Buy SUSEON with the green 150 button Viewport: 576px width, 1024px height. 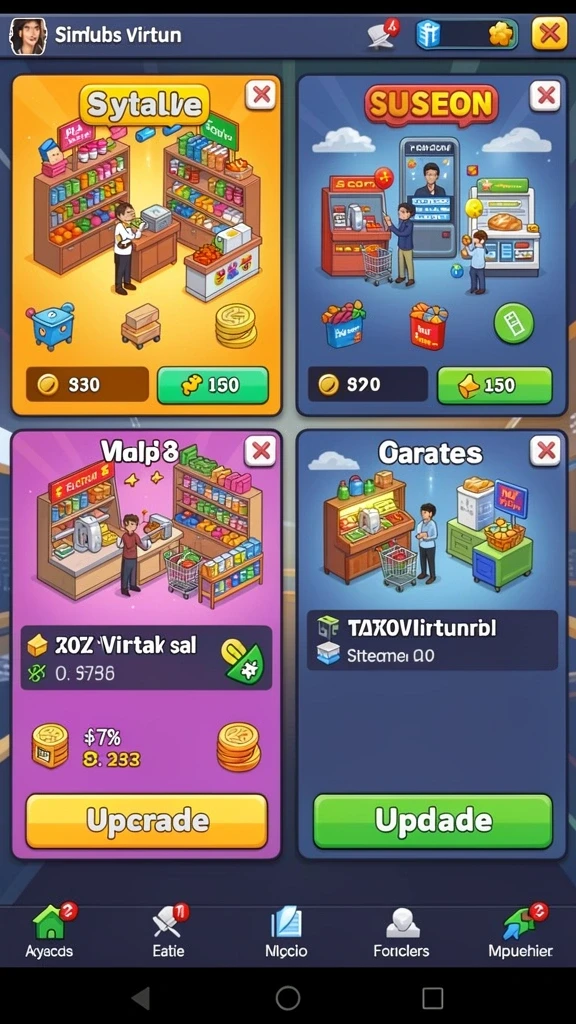point(494,385)
